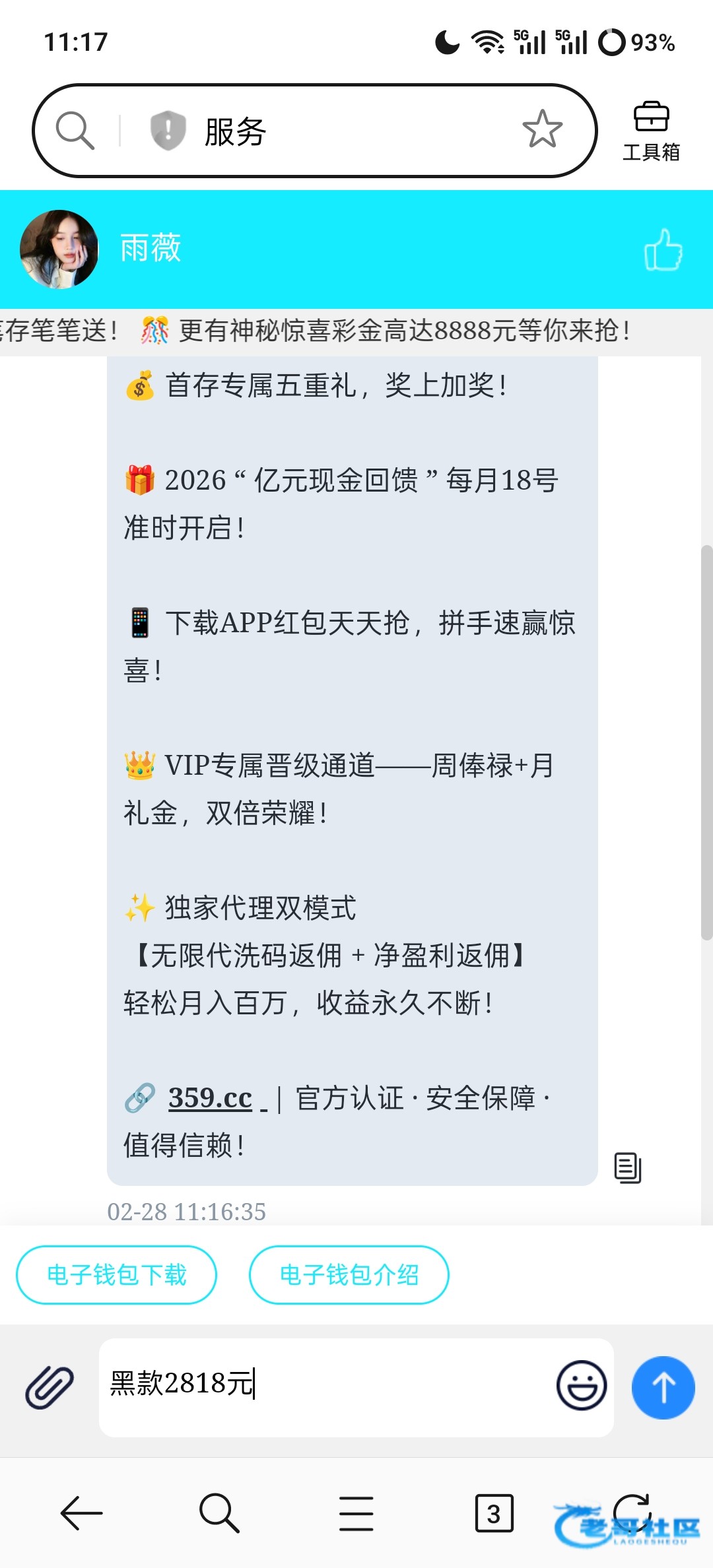Go back with the browser arrow
Viewport: 713px width, 1568px height.
[x=81, y=1513]
